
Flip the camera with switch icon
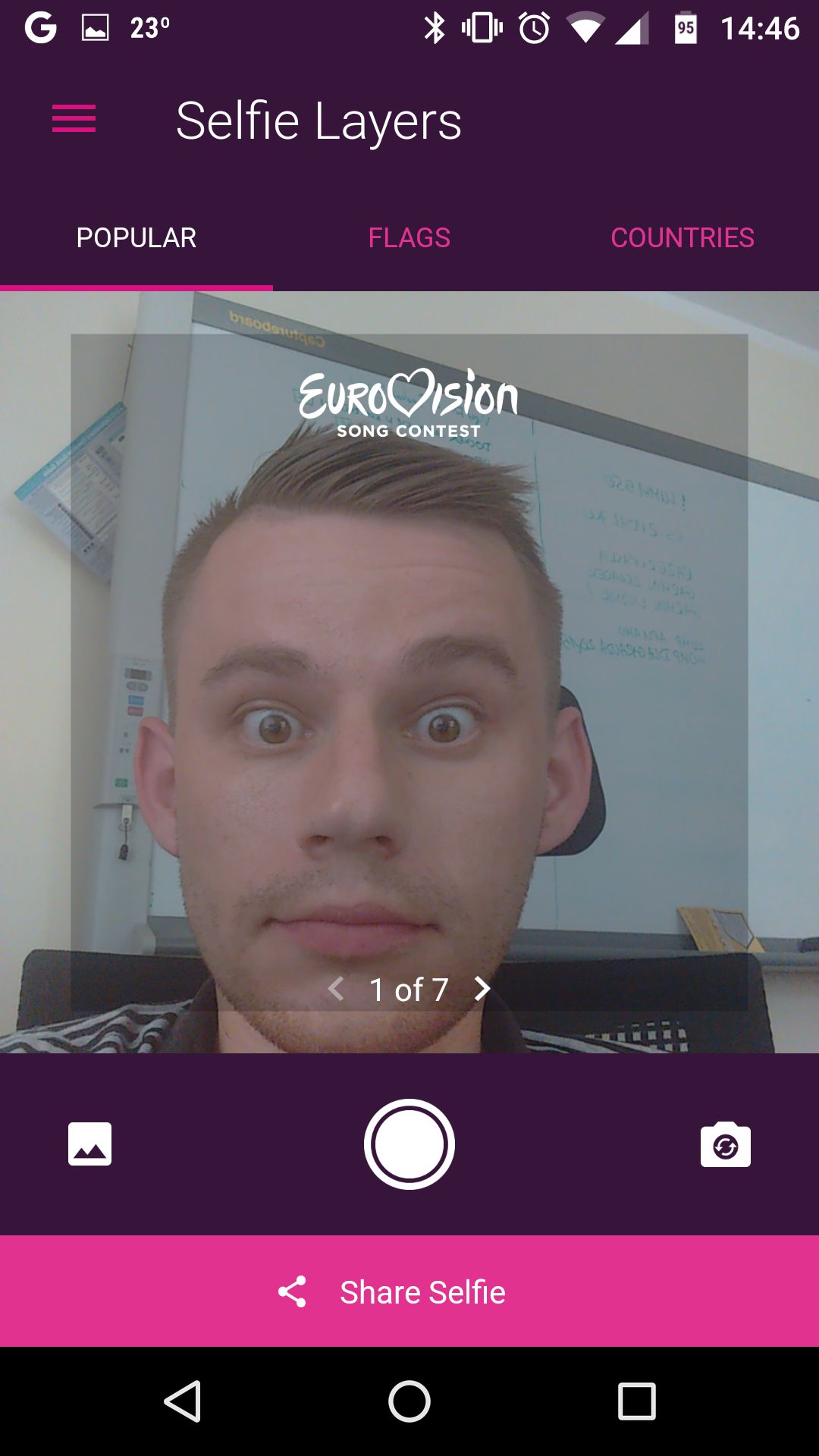[726, 1144]
